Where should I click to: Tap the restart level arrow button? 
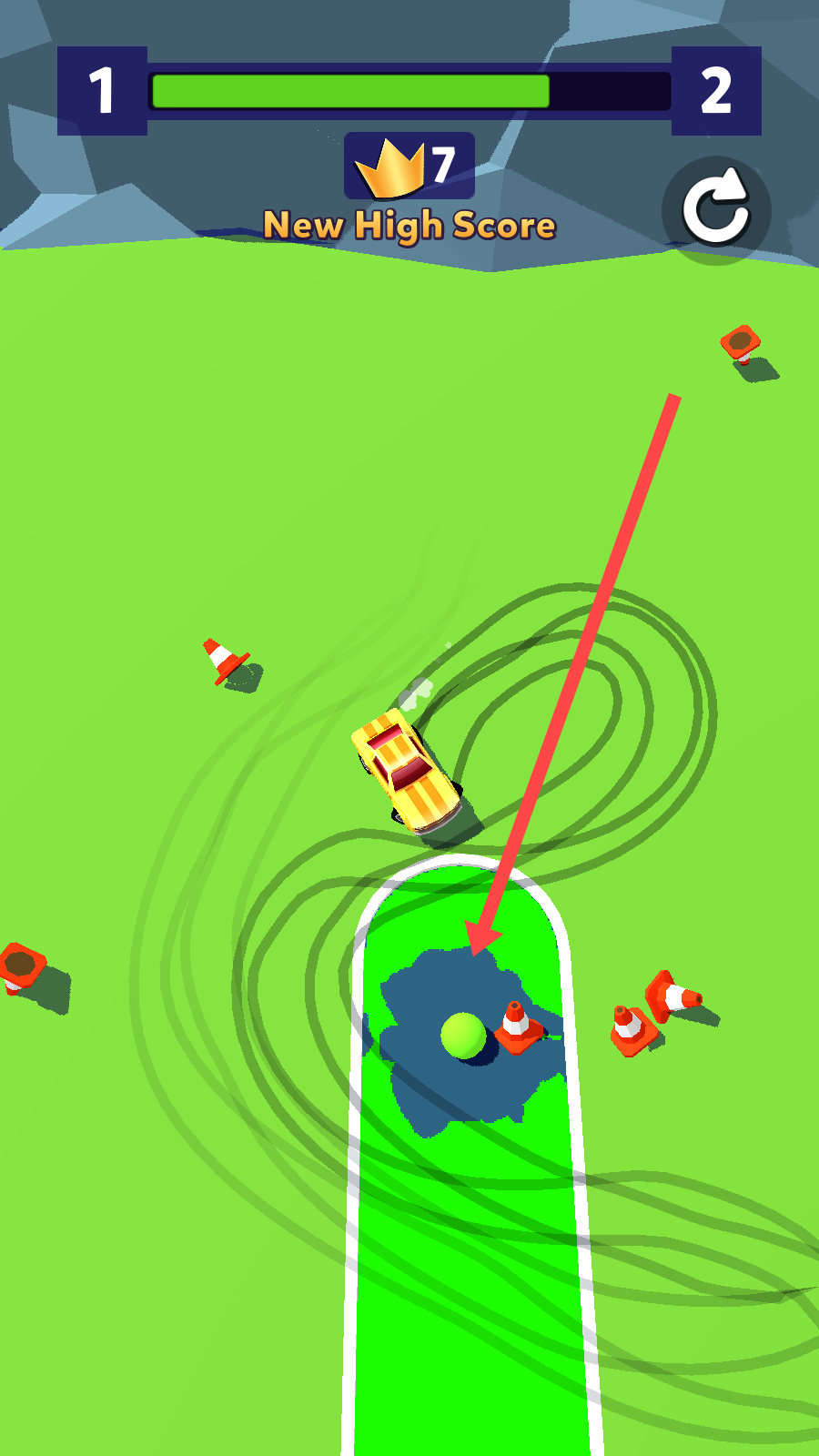(716, 210)
